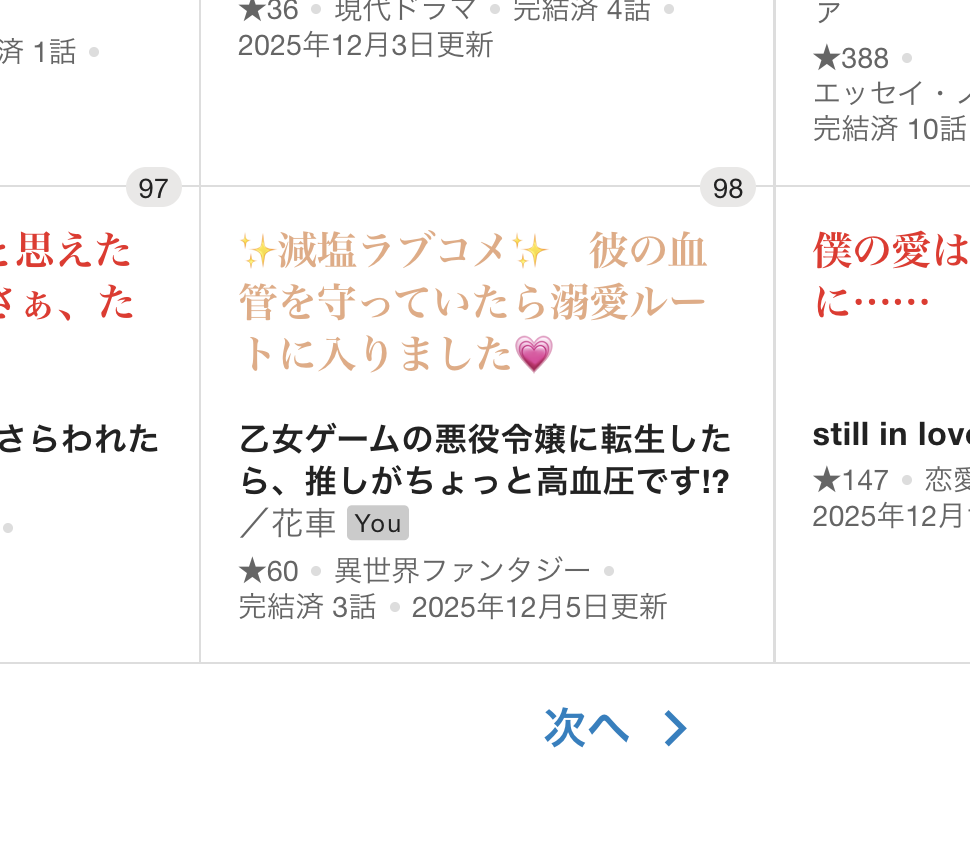The height and width of the screenshot is (856, 970).
Task: Go to next page via 次へ
Action: [x=614, y=728]
